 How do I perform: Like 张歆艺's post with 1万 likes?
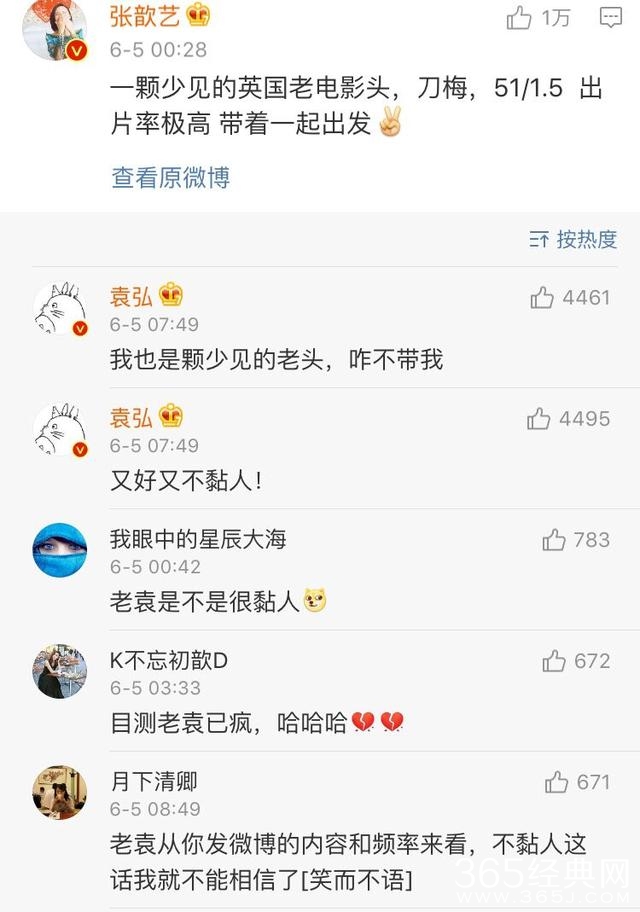[519, 17]
